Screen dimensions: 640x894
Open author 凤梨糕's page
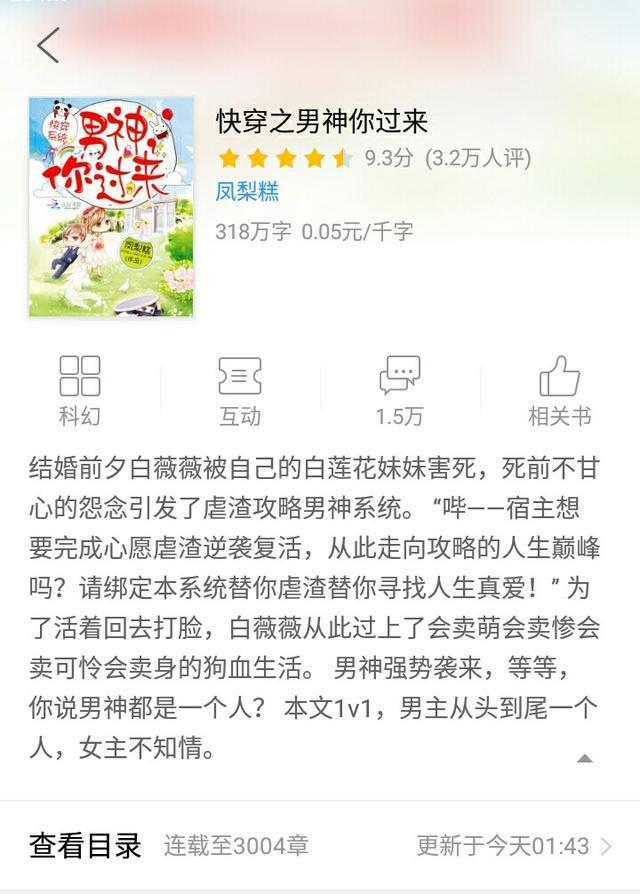click(247, 191)
